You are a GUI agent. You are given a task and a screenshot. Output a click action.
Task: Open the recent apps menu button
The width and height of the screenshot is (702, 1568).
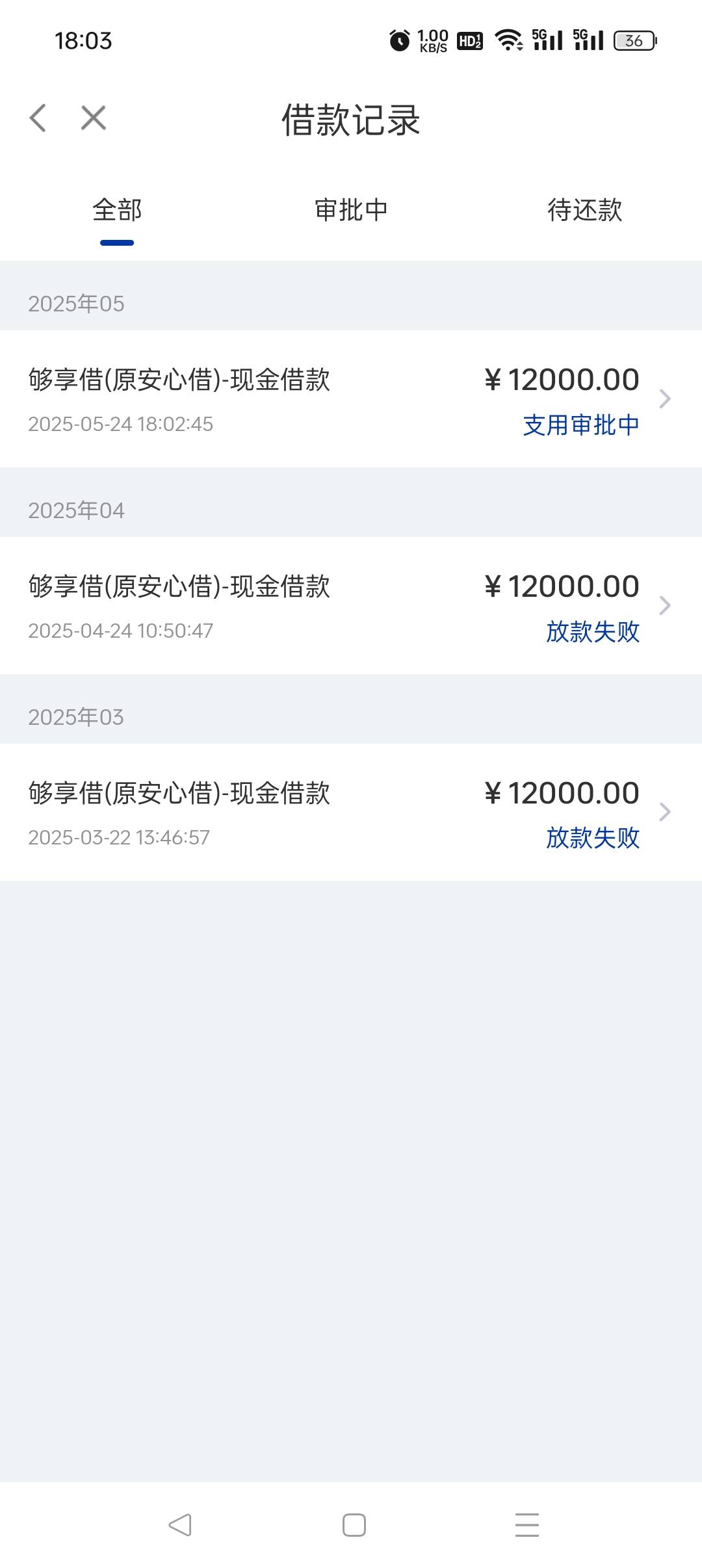(527, 1525)
